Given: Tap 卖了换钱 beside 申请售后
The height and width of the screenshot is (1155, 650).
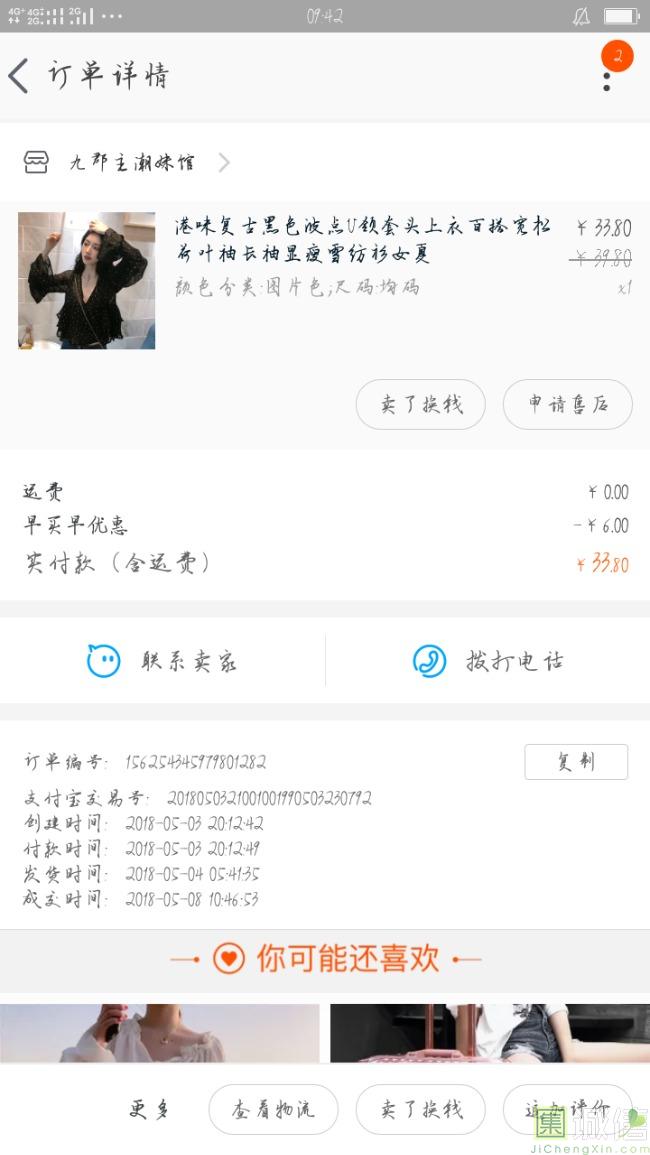Looking at the screenshot, I should click(x=421, y=405).
